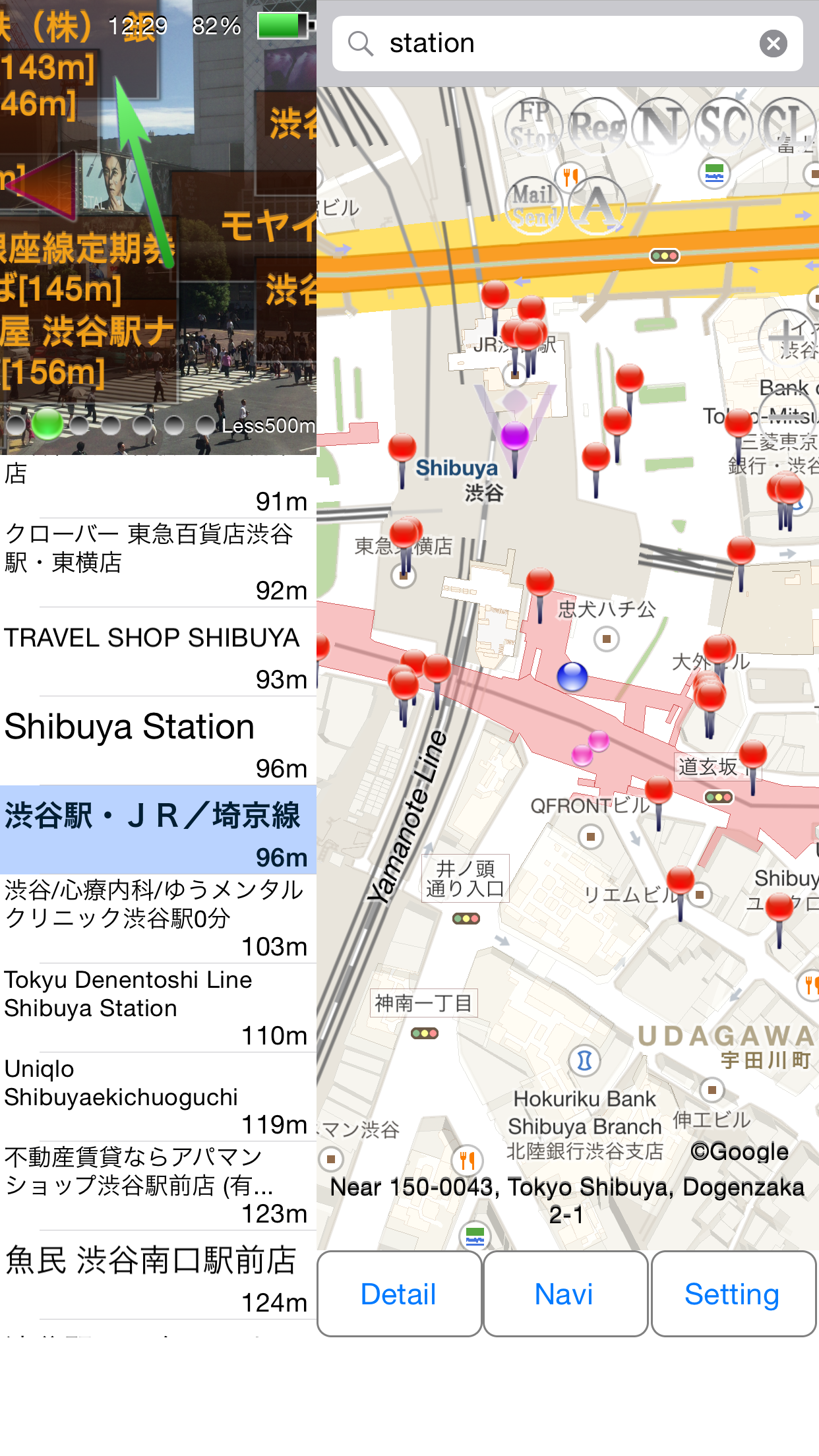Viewport: 819px width, 1456px height.
Task: Tap the station search field
Action: click(567, 44)
